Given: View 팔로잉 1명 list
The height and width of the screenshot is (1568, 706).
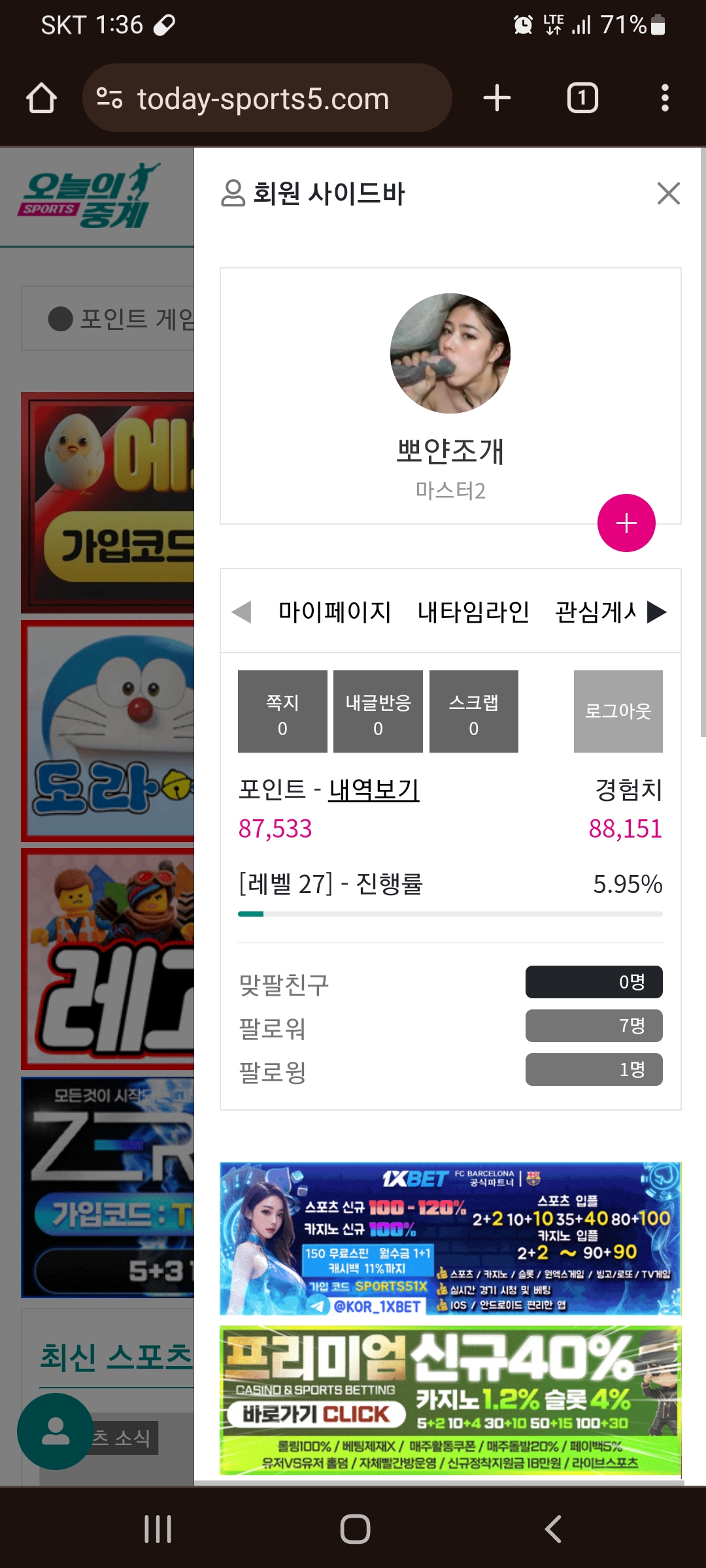Looking at the screenshot, I should (x=594, y=1070).
